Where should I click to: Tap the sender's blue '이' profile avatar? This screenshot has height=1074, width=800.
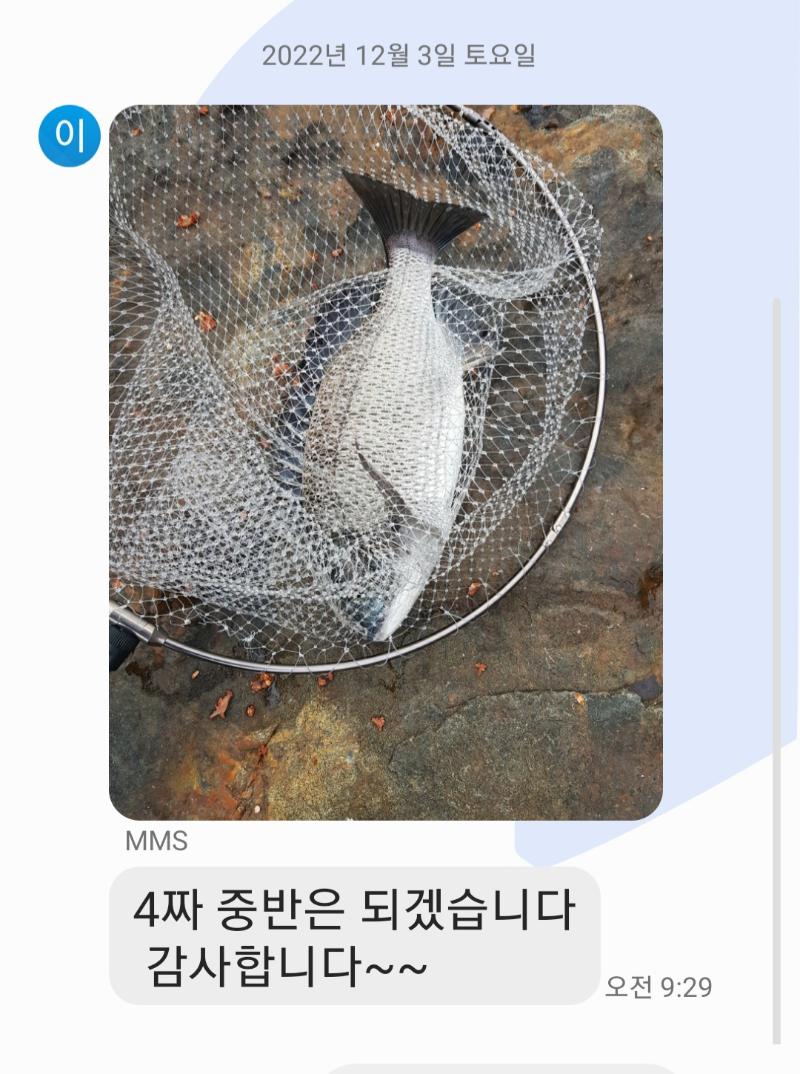point(69,135)
